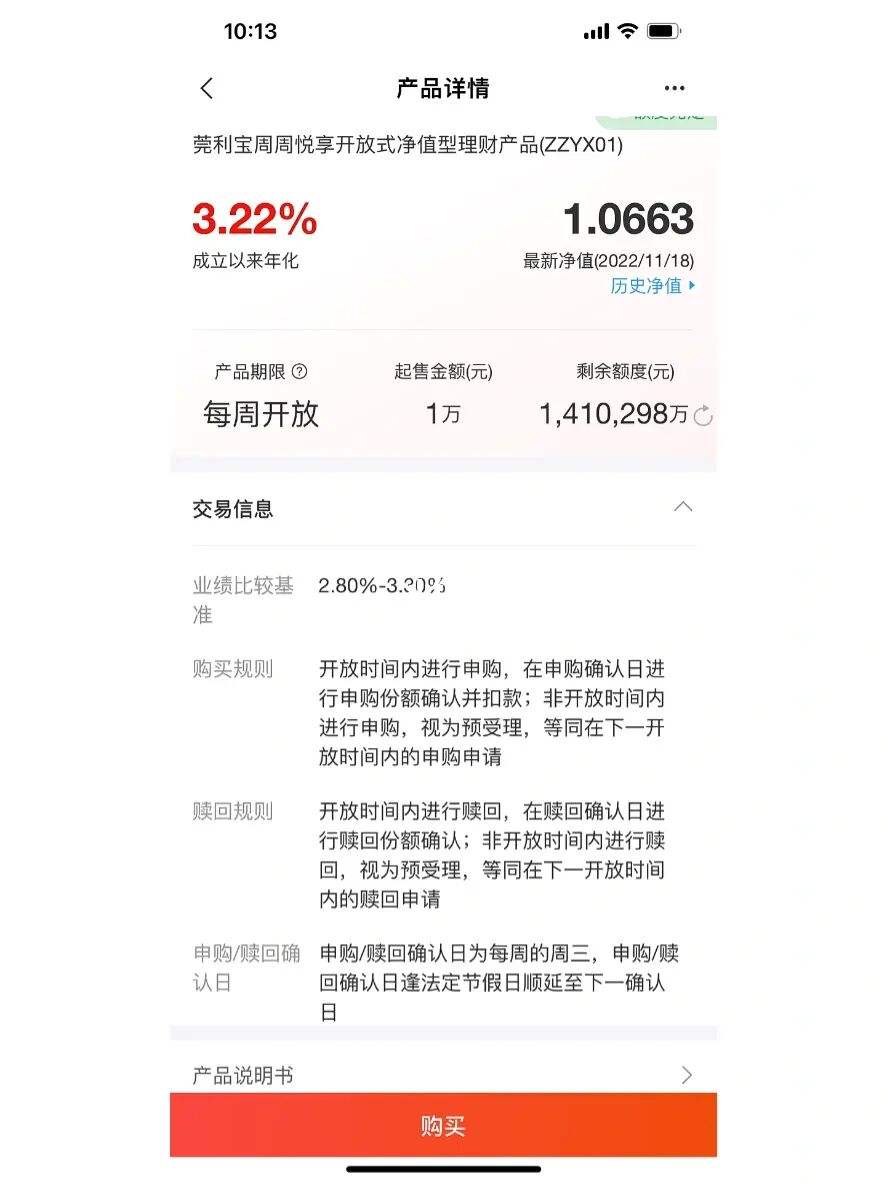Tap the 产品期限 help question mark

pyautogui.click(x=299, y=372)
